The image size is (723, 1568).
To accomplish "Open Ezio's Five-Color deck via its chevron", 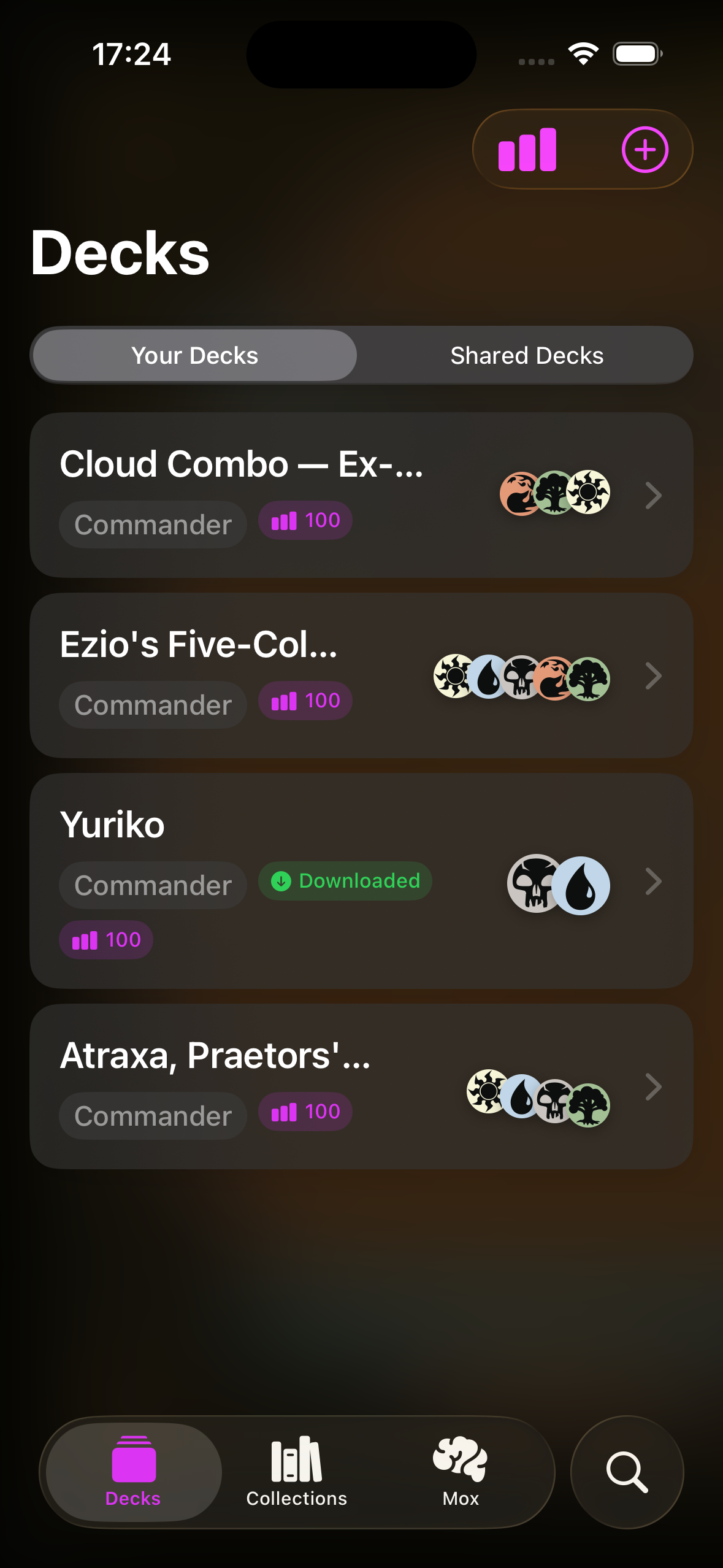I will pos(653,675).
